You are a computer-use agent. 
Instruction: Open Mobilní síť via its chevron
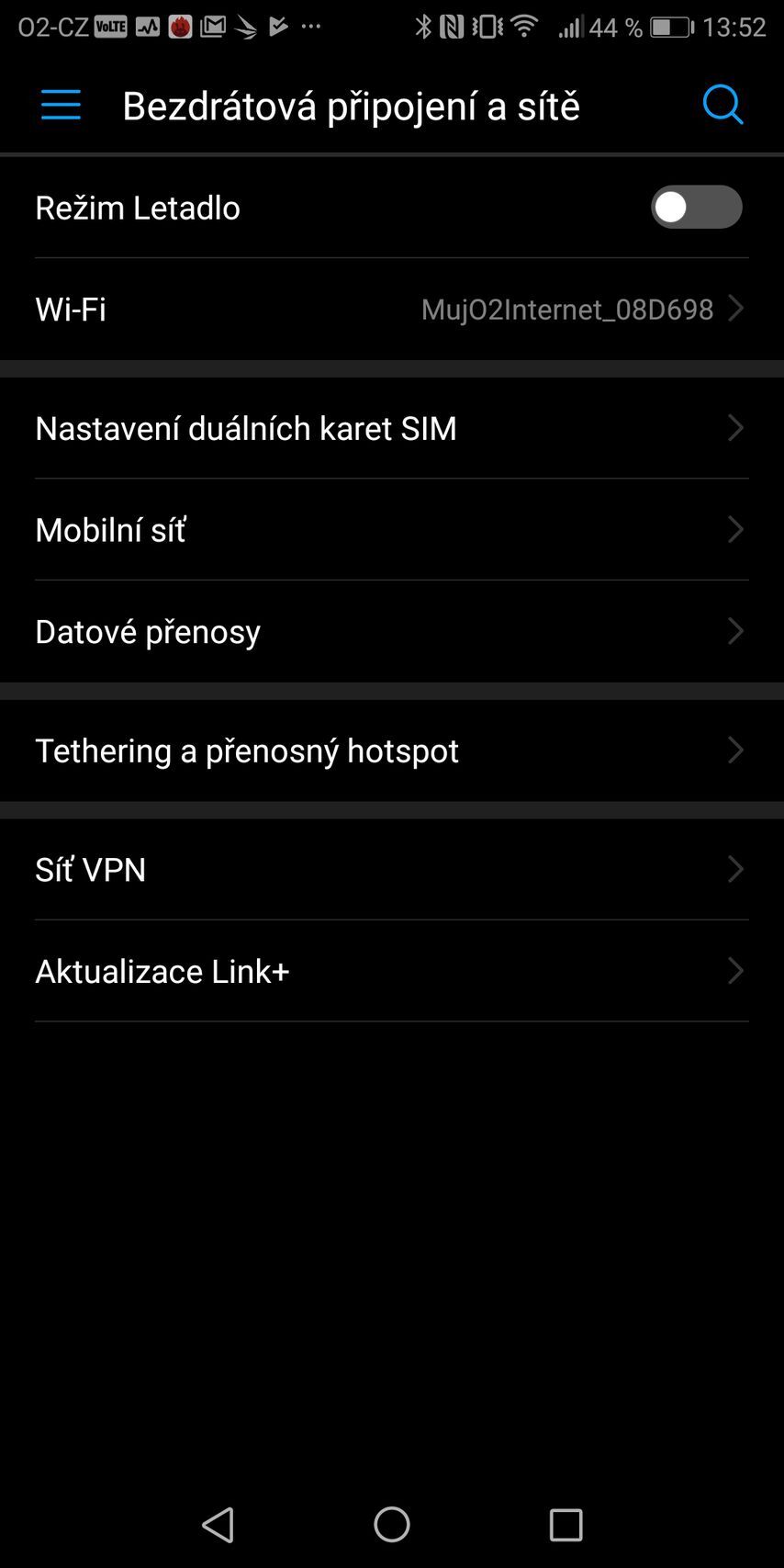[735, 529]
